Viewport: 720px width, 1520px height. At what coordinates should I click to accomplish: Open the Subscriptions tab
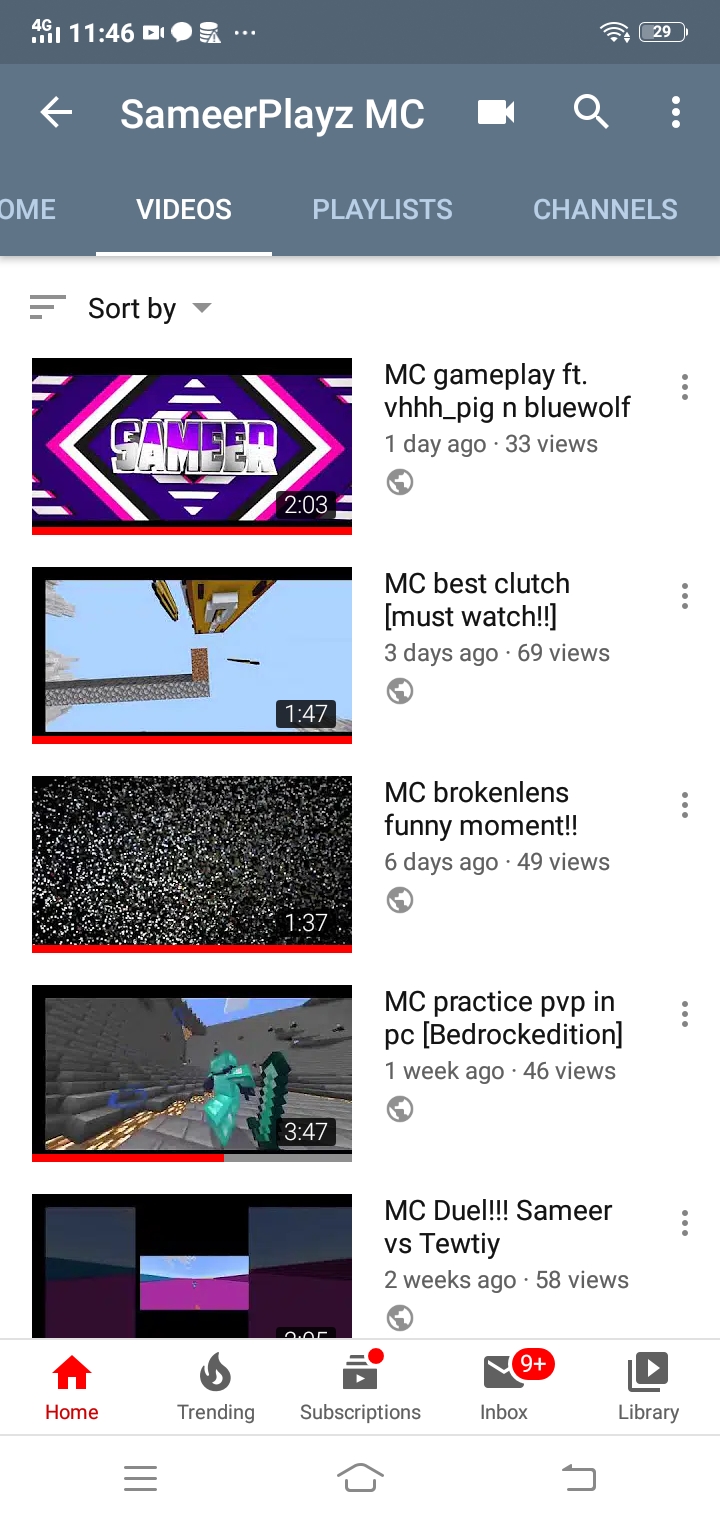point(360,1388)
